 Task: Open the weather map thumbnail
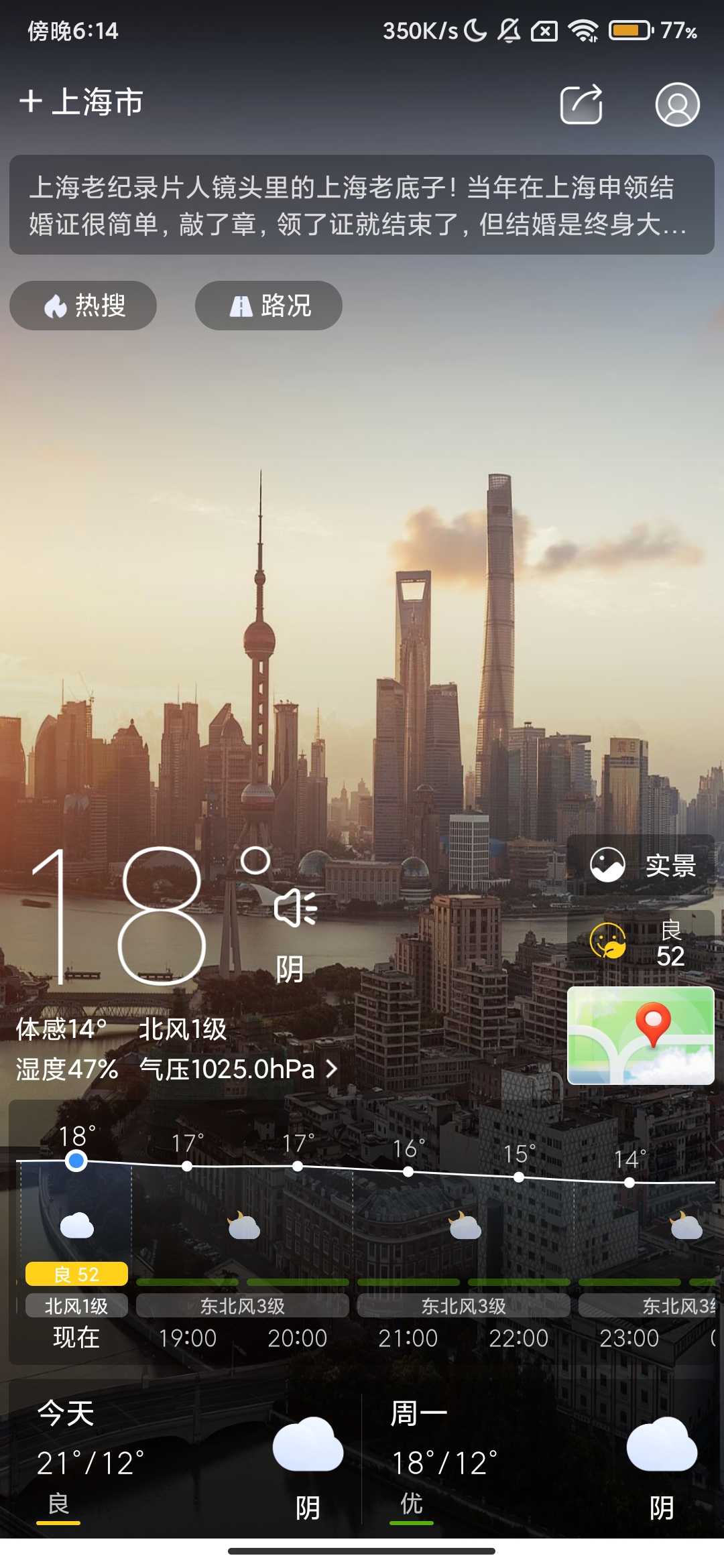(641, 1035)
